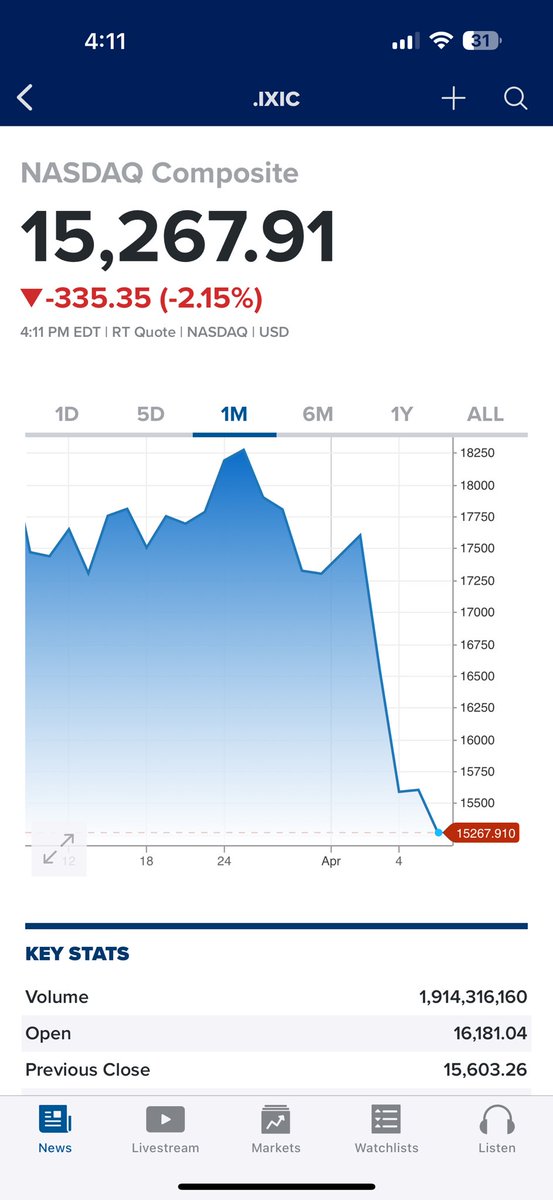Screen dimensions: 553x1200
Task: Open the Watchlists tab
Action: 386,1130
